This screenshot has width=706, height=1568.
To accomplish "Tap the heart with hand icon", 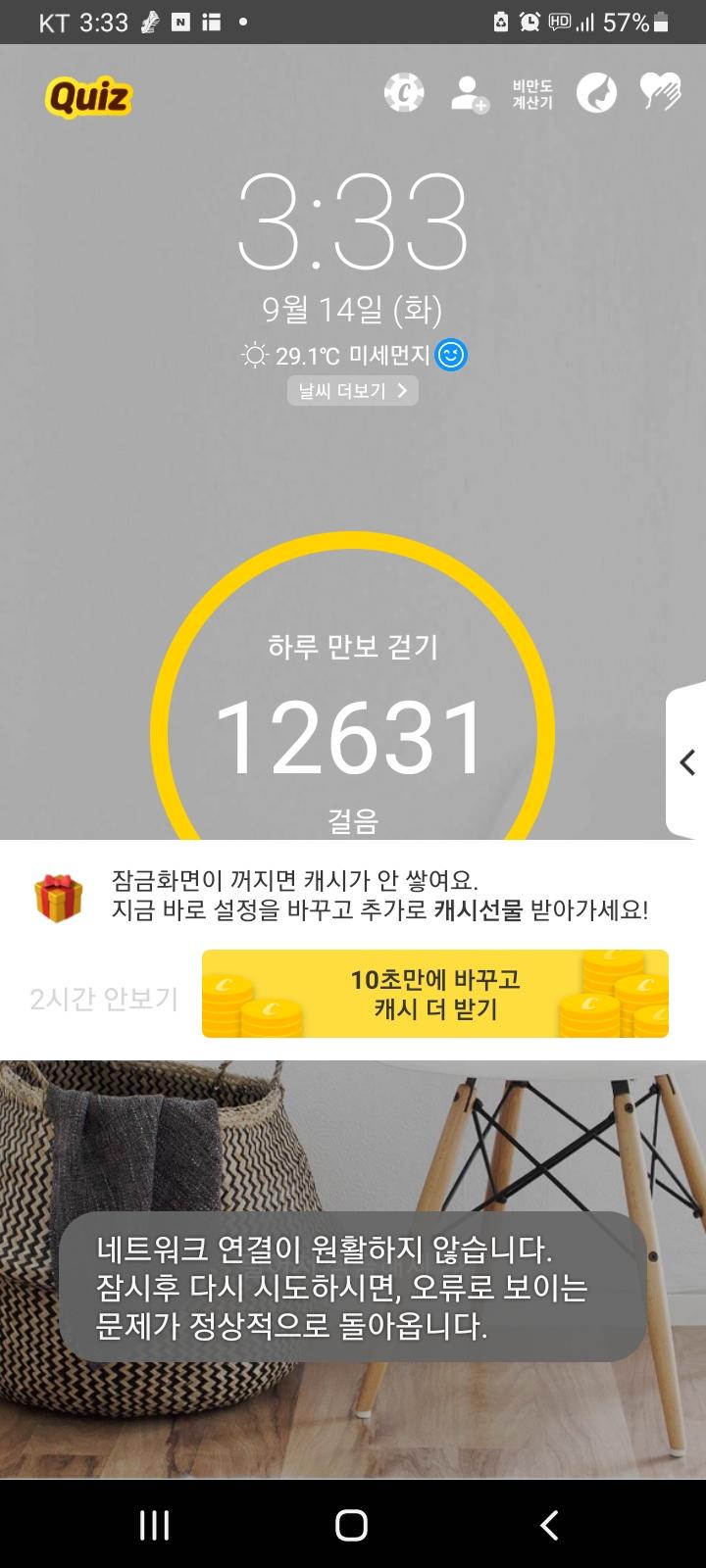I will click(660, 93).
